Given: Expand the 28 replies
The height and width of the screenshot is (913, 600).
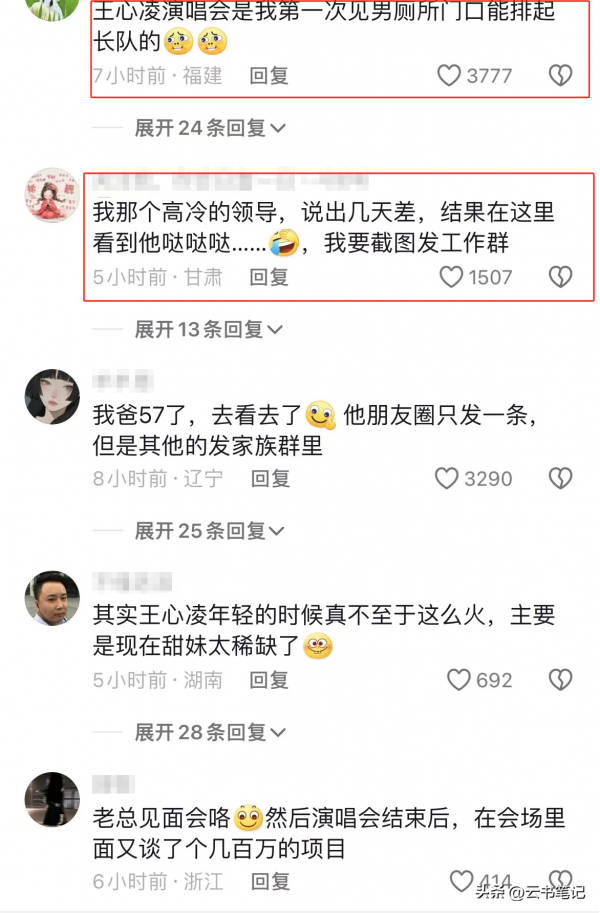Looking at the screenshot, I should (211, 733).
